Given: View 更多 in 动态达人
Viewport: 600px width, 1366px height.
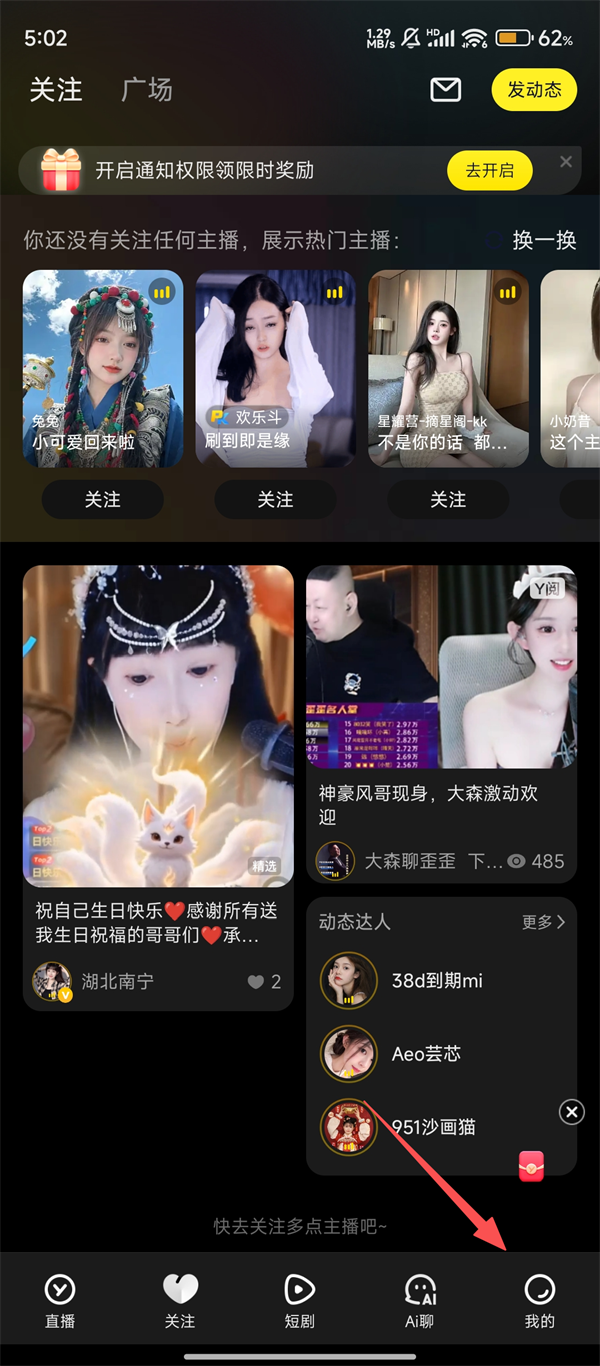Looking at the screenshot, I should (543, 922).
